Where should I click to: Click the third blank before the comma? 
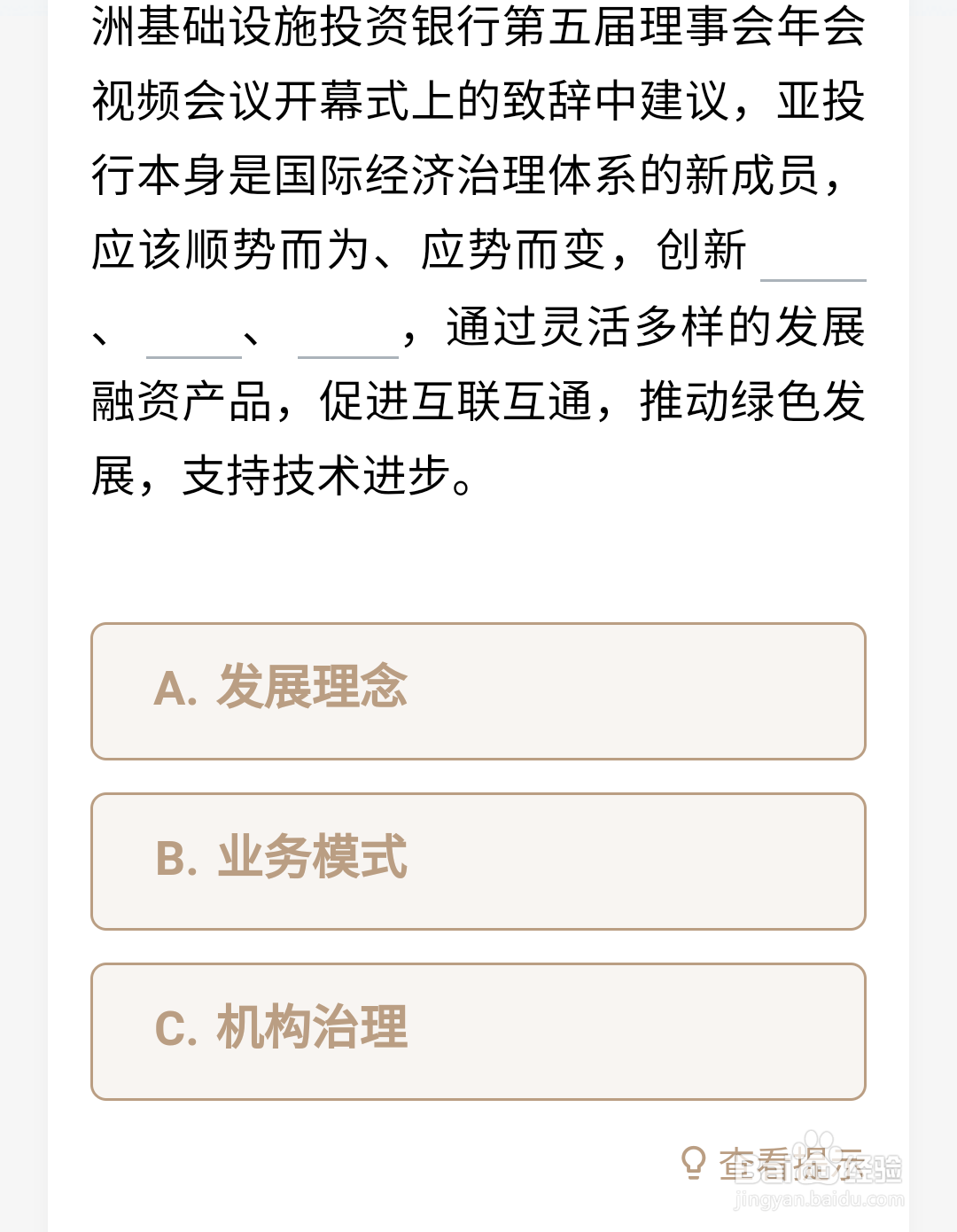coord(347,355)
